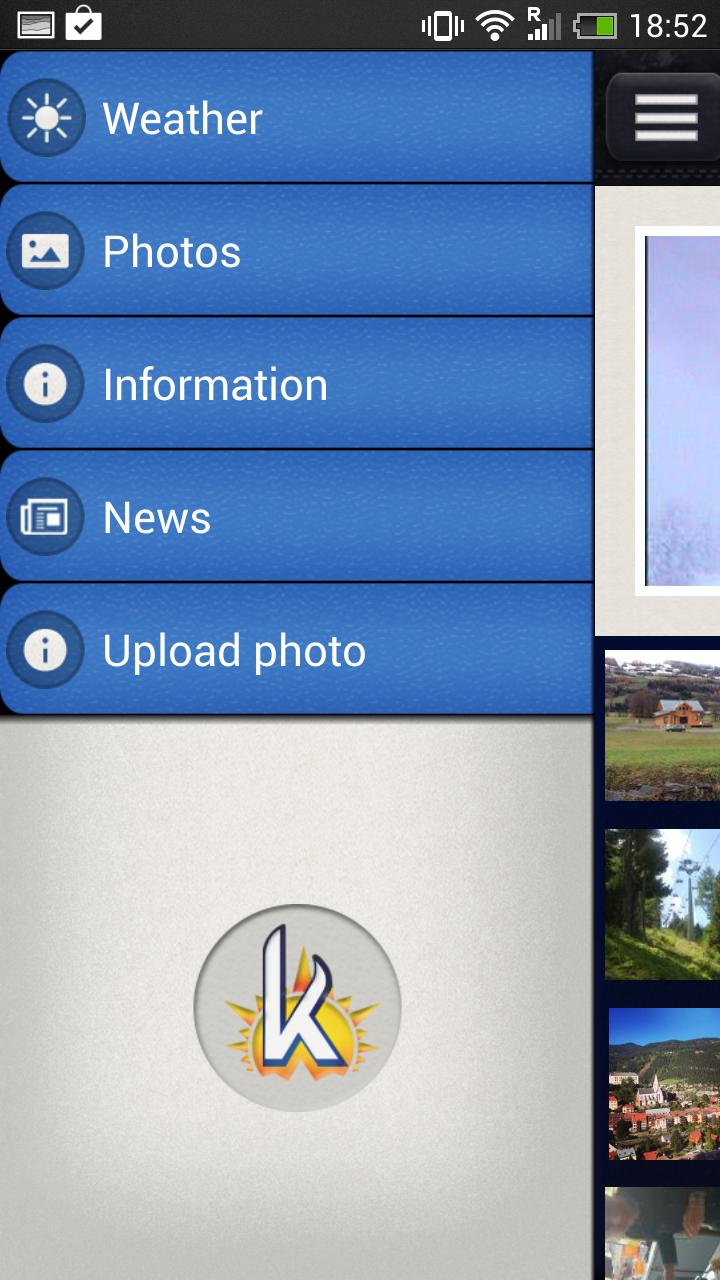
Task: Go to Photos in the drawer
Action: [296, 251]
